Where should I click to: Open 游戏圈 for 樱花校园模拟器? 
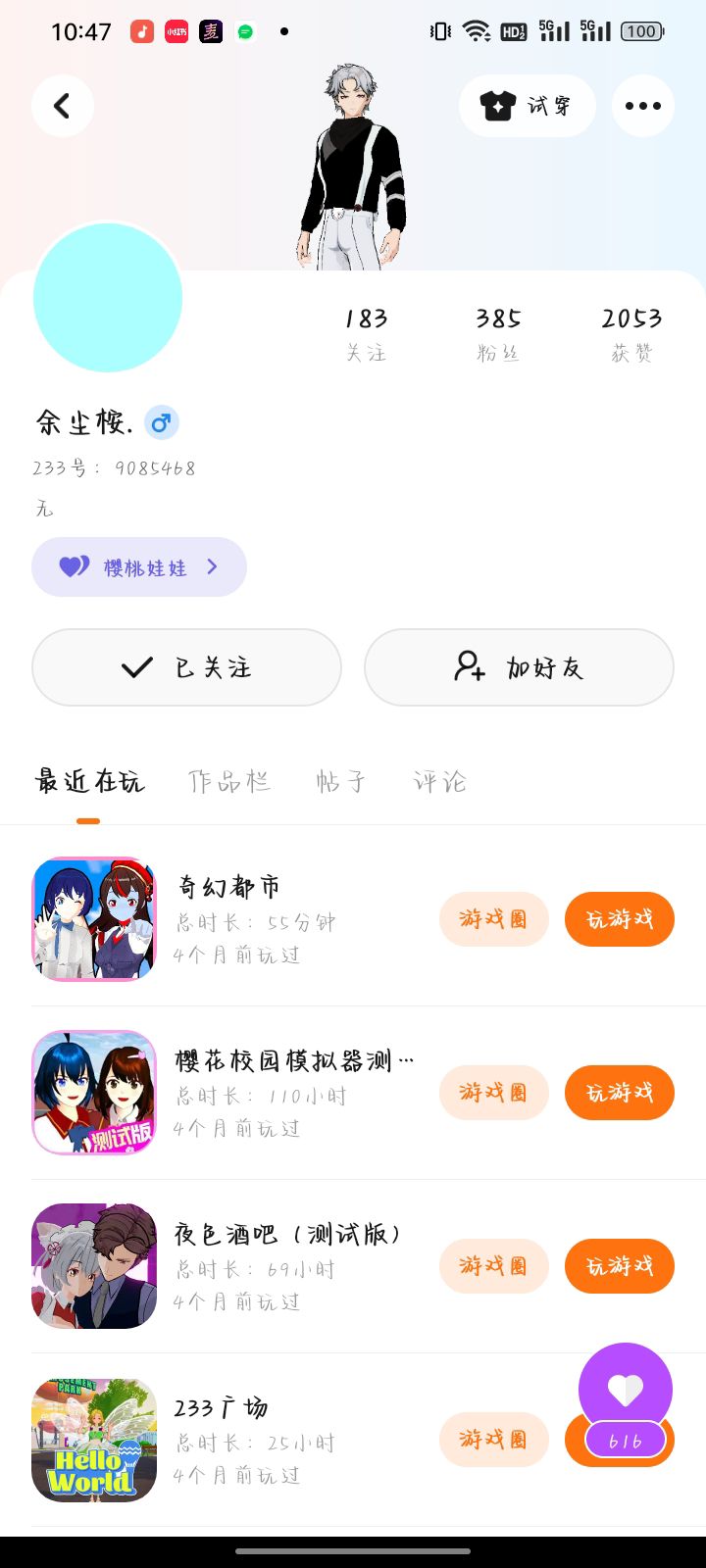click(x=493, y=1093)
